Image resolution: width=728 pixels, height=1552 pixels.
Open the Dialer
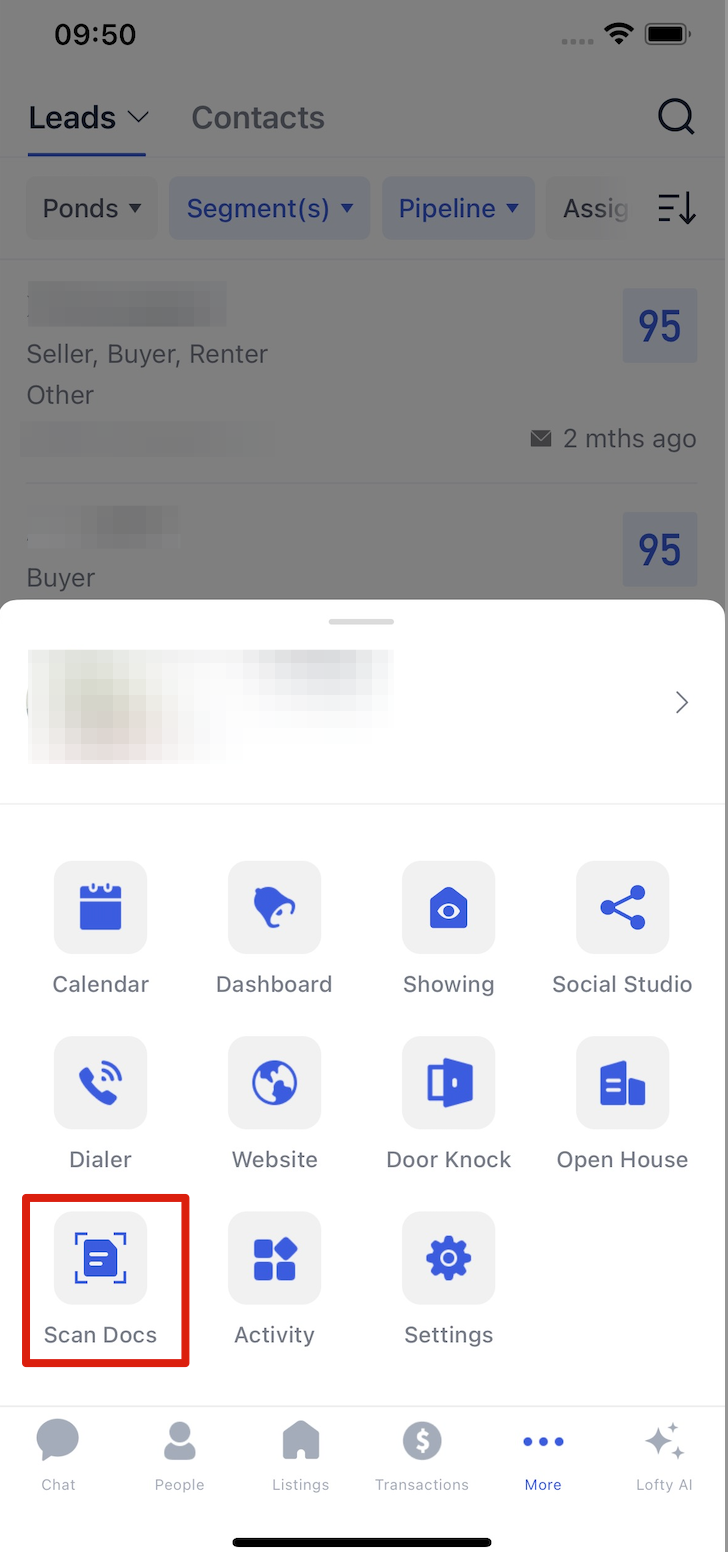coord(100,1083)
